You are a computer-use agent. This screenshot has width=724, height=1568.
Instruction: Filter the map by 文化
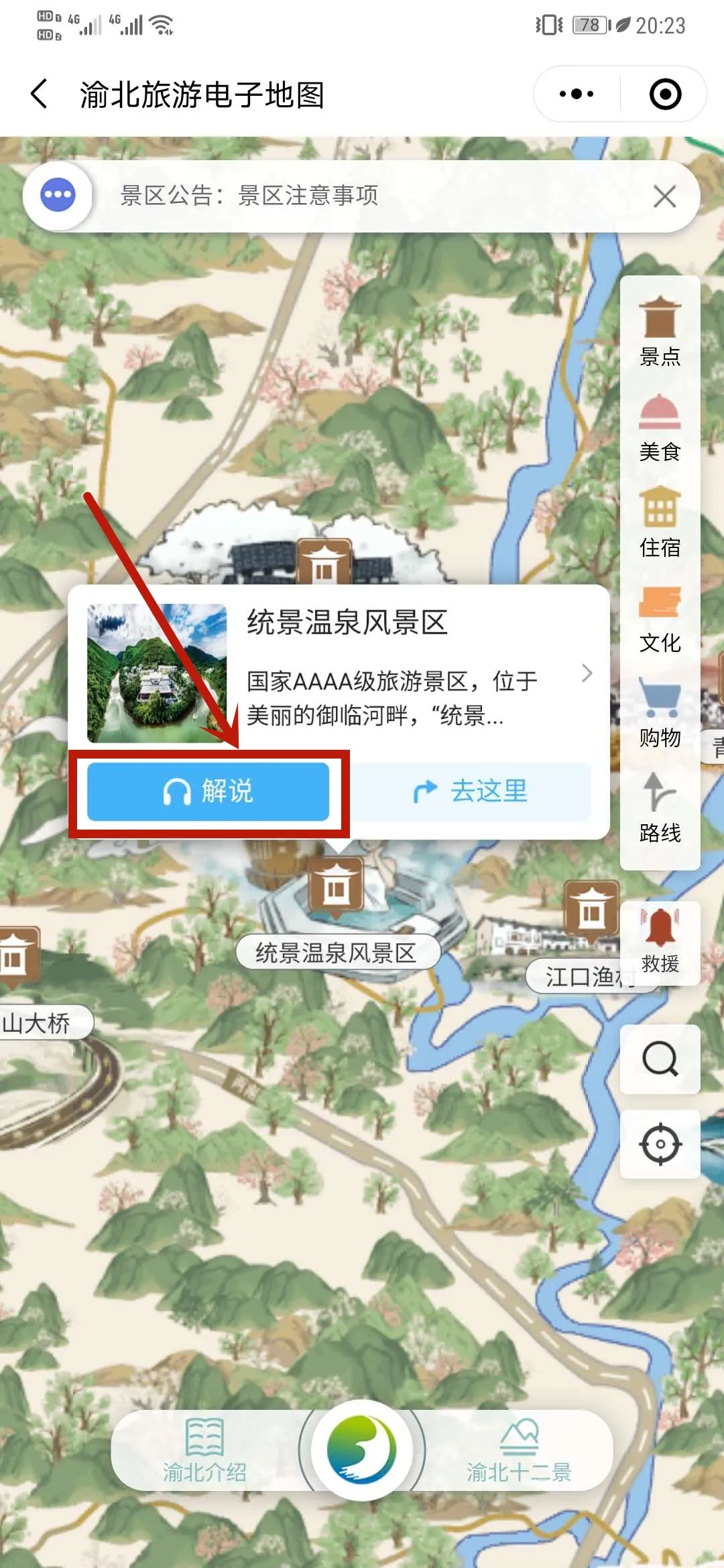pyautogui.click(x=660, y=619)
